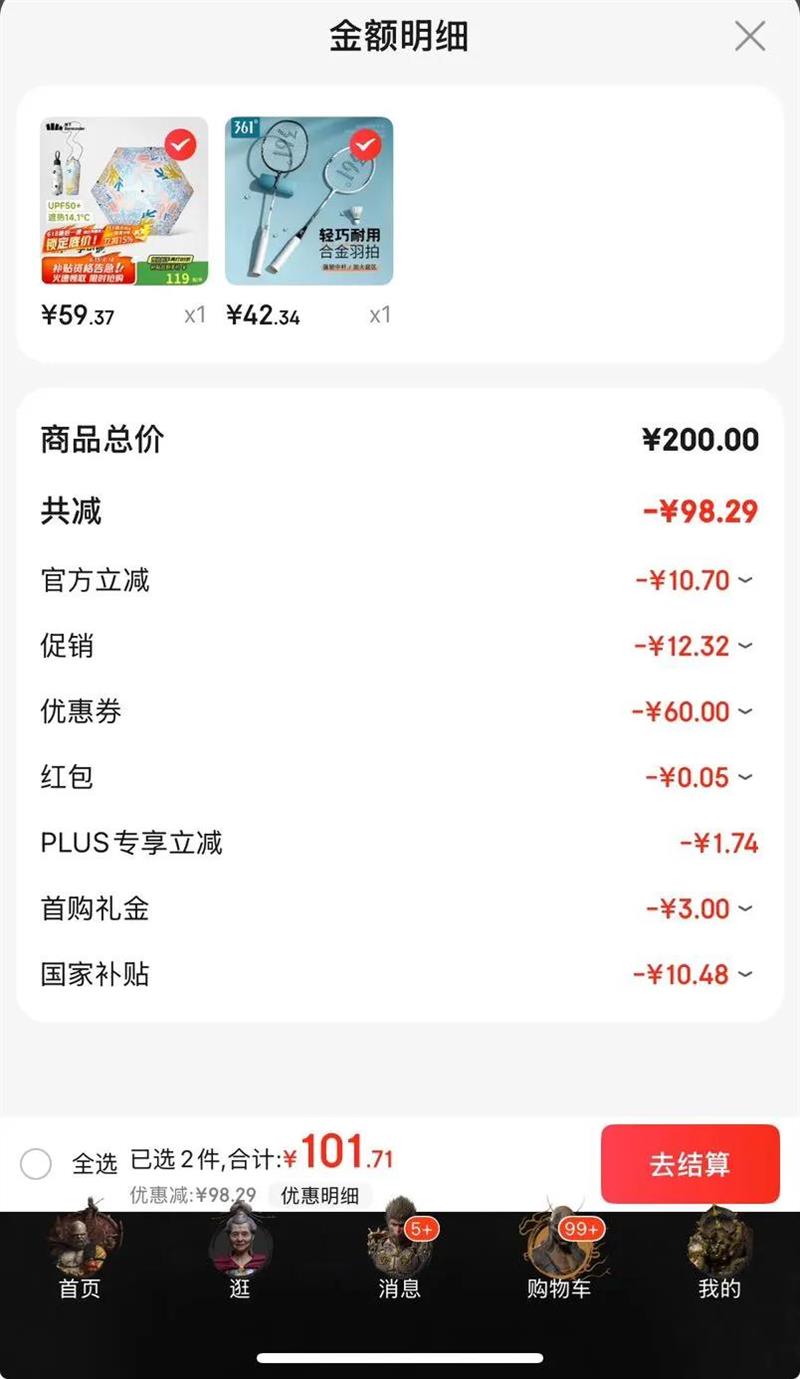Expand the 国家补贴 discount row
800x1379 pixels.
pos(745,975)
